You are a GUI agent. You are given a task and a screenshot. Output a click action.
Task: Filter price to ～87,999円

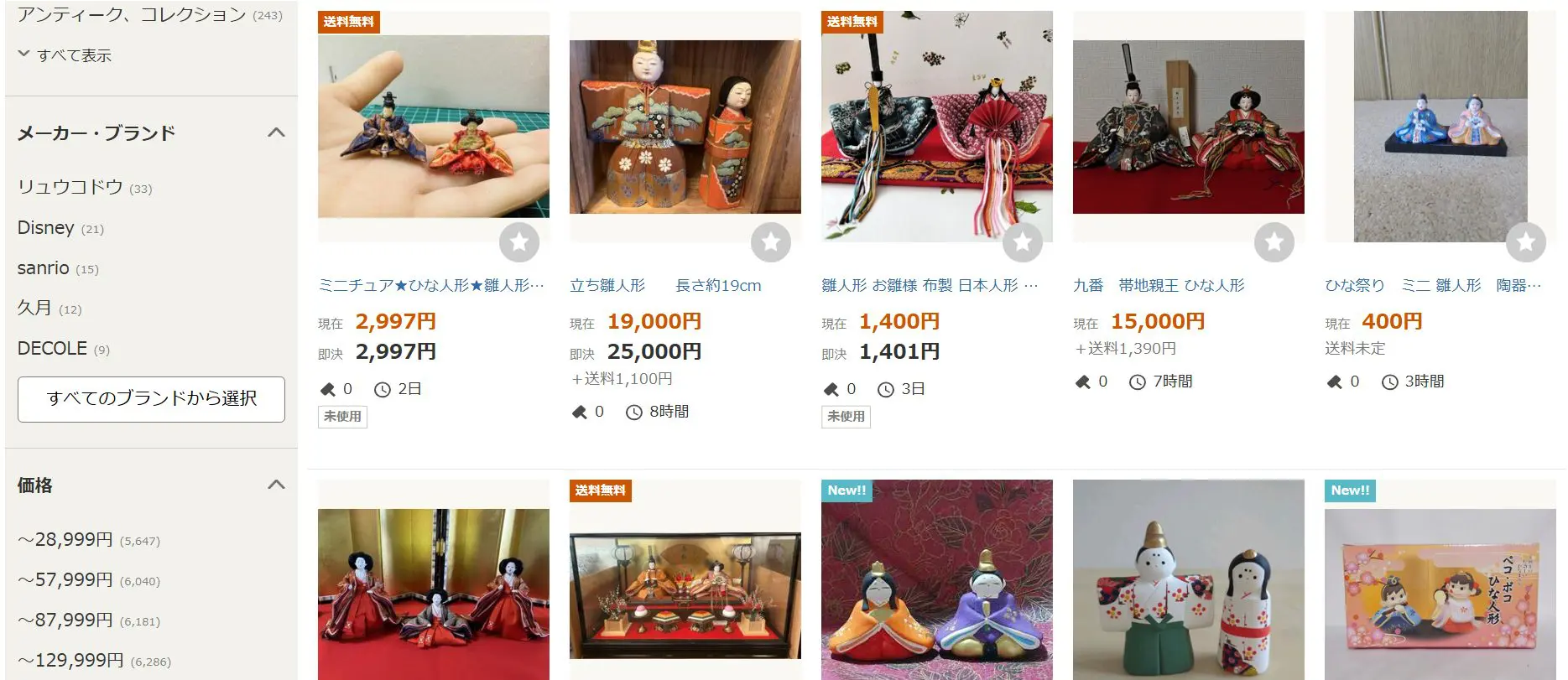(x=65, y=620)
